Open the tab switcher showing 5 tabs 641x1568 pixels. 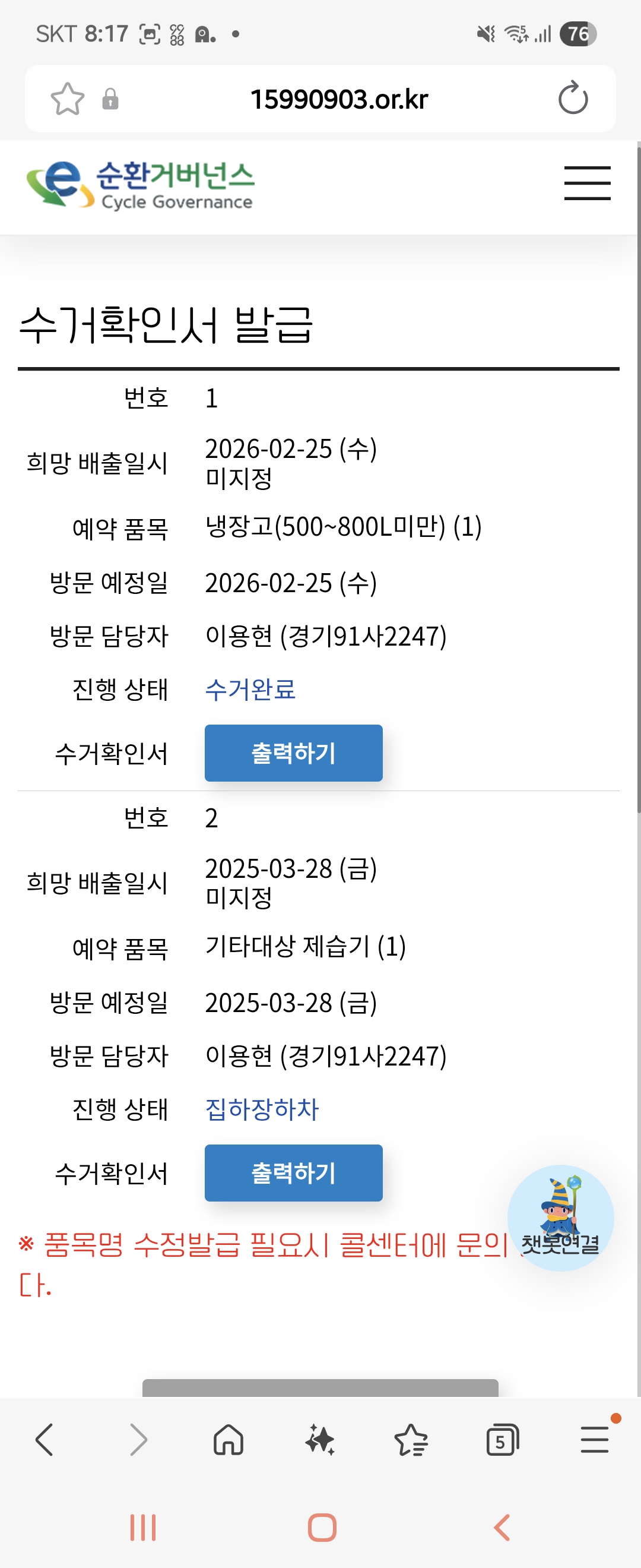[x=502, y=1440]
